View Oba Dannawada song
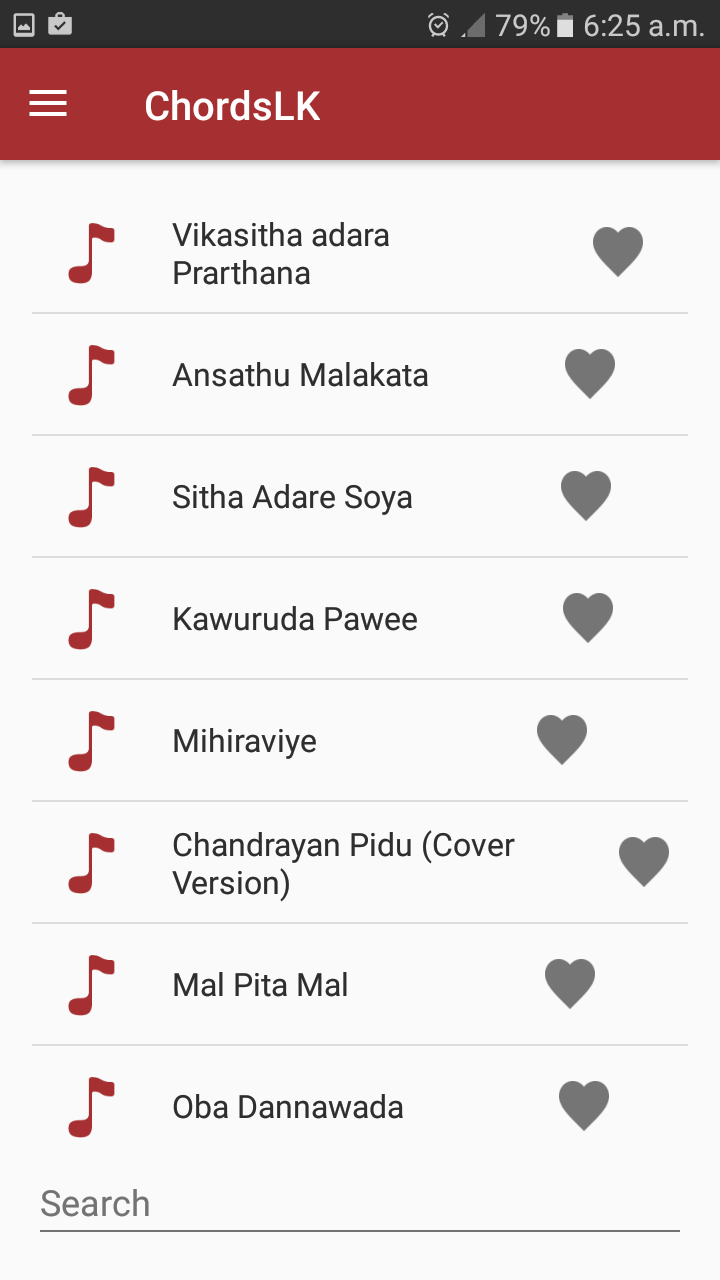This screenshot has height=1280, width=720. (x=288, y=1107)
